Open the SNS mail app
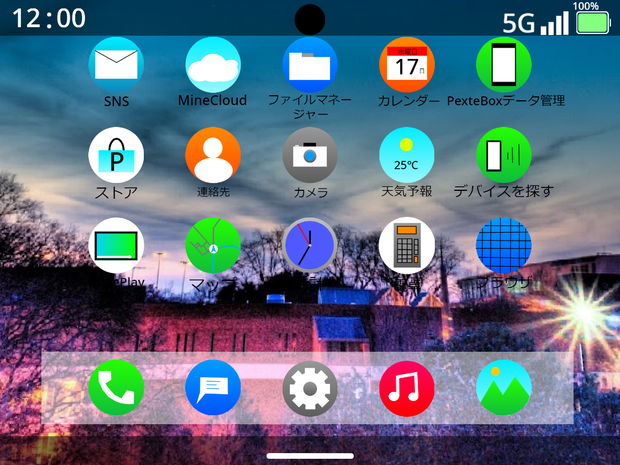The height and width of the screenshot is (465, 620). click(116, 65)
